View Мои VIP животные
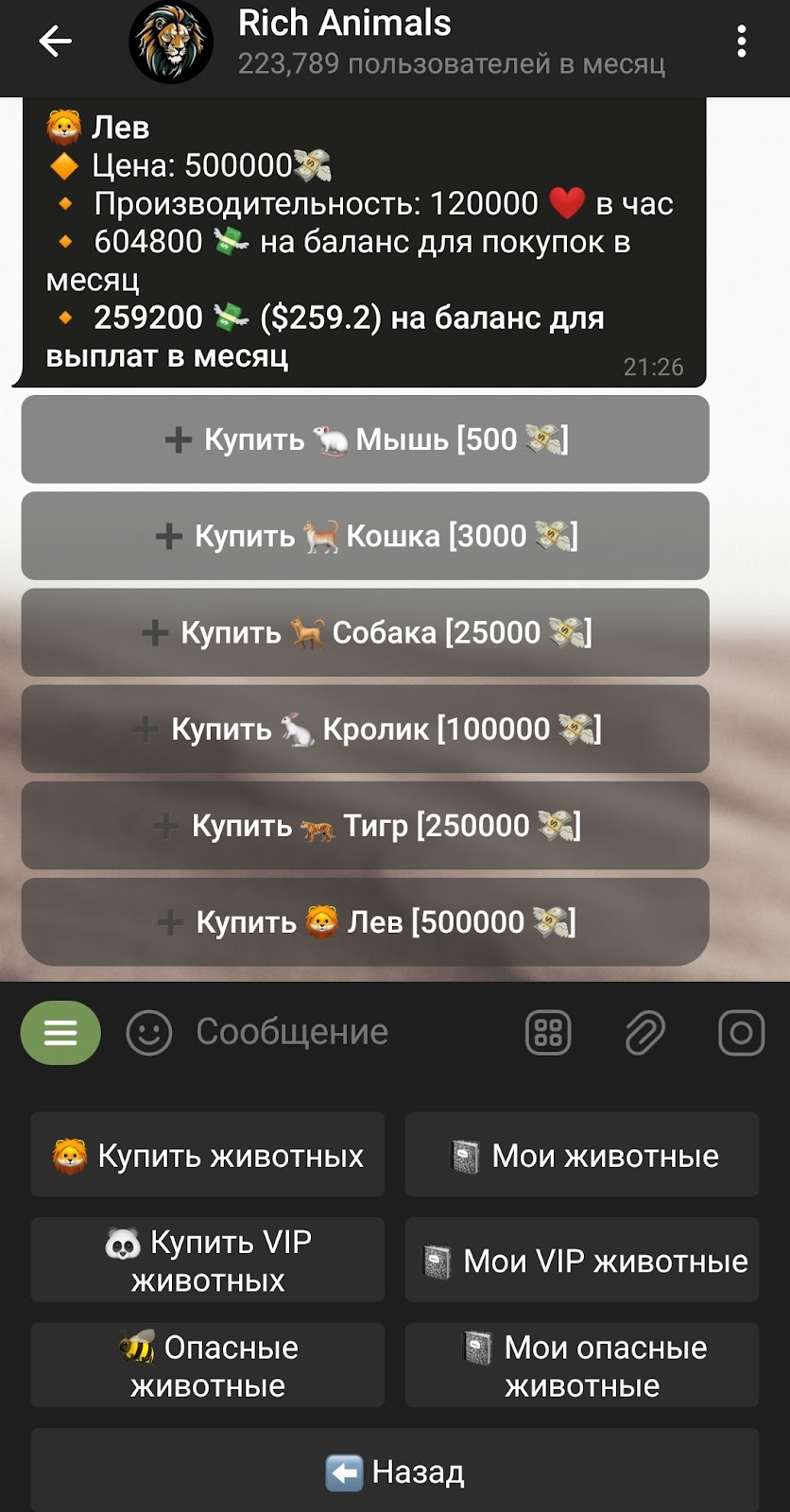This screenshot has height=1512, width=790. [582, 1260]
